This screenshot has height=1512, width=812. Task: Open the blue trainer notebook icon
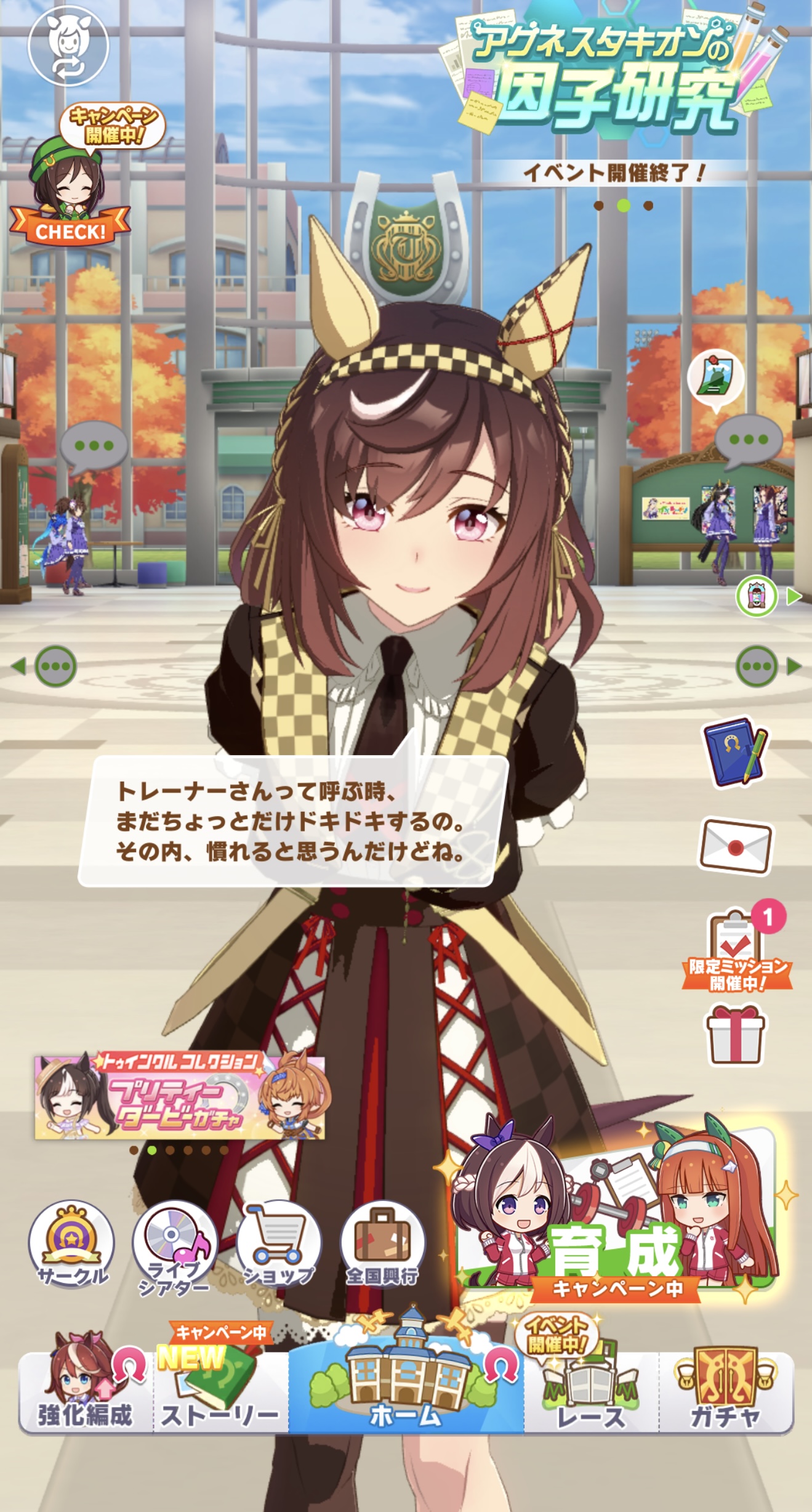click(x=736, y=751)
